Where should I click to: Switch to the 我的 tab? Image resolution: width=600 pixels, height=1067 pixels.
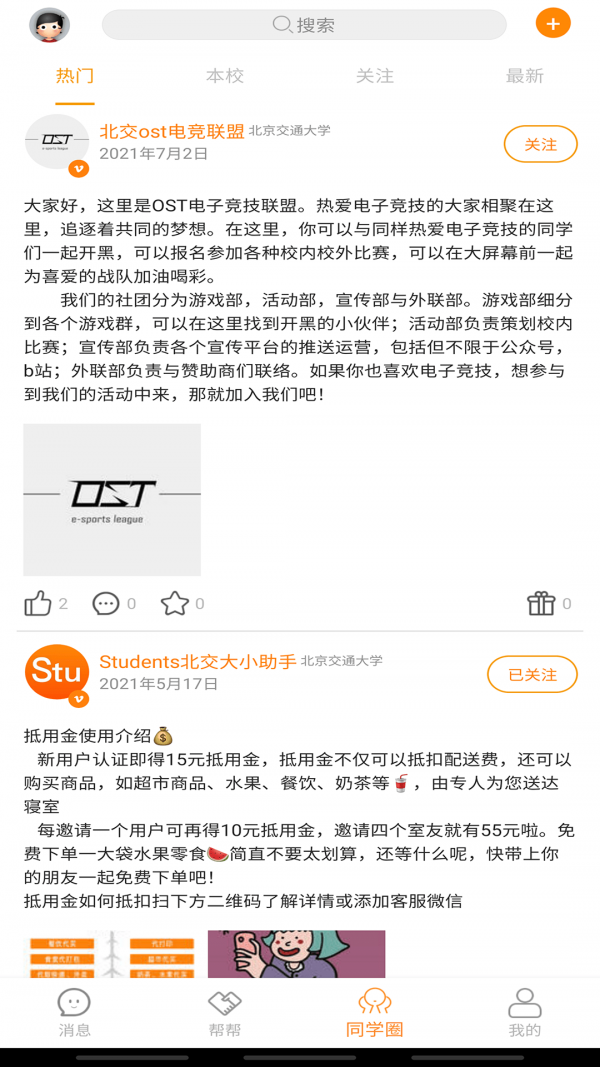(524, 1012)
